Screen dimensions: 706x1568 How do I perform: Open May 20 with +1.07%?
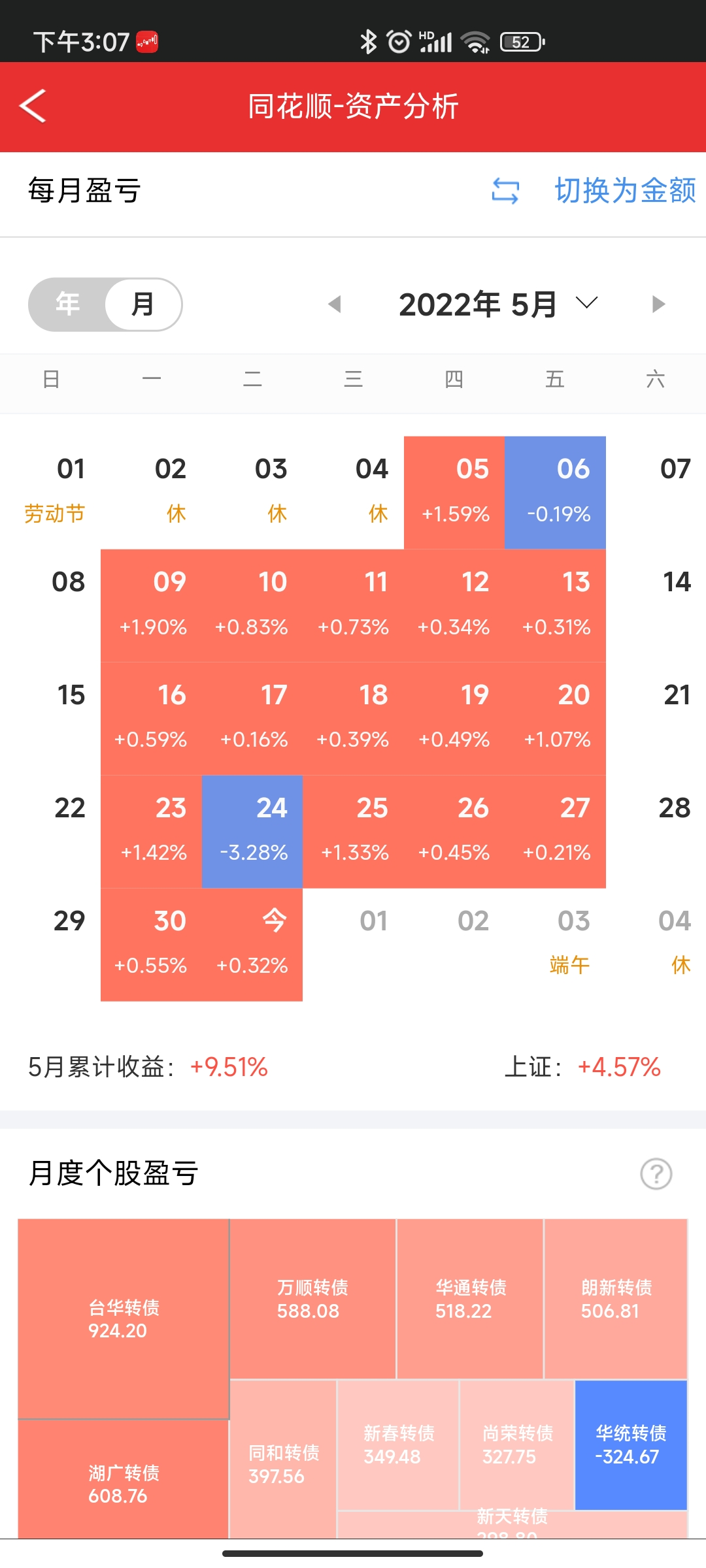555,718
